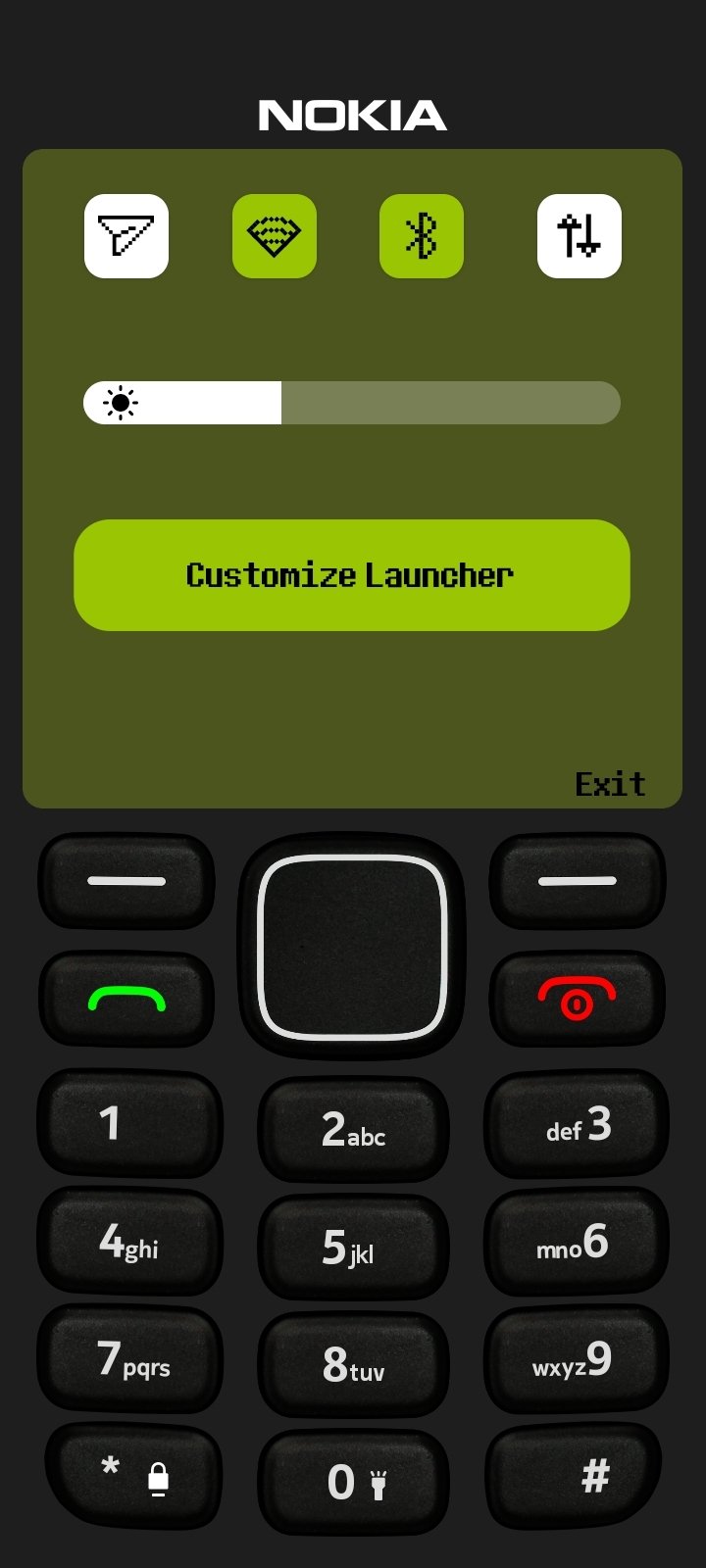Toggle the airplane mode icon
The width and height of the screenshot is (706, 1568).
pos(126,236)
